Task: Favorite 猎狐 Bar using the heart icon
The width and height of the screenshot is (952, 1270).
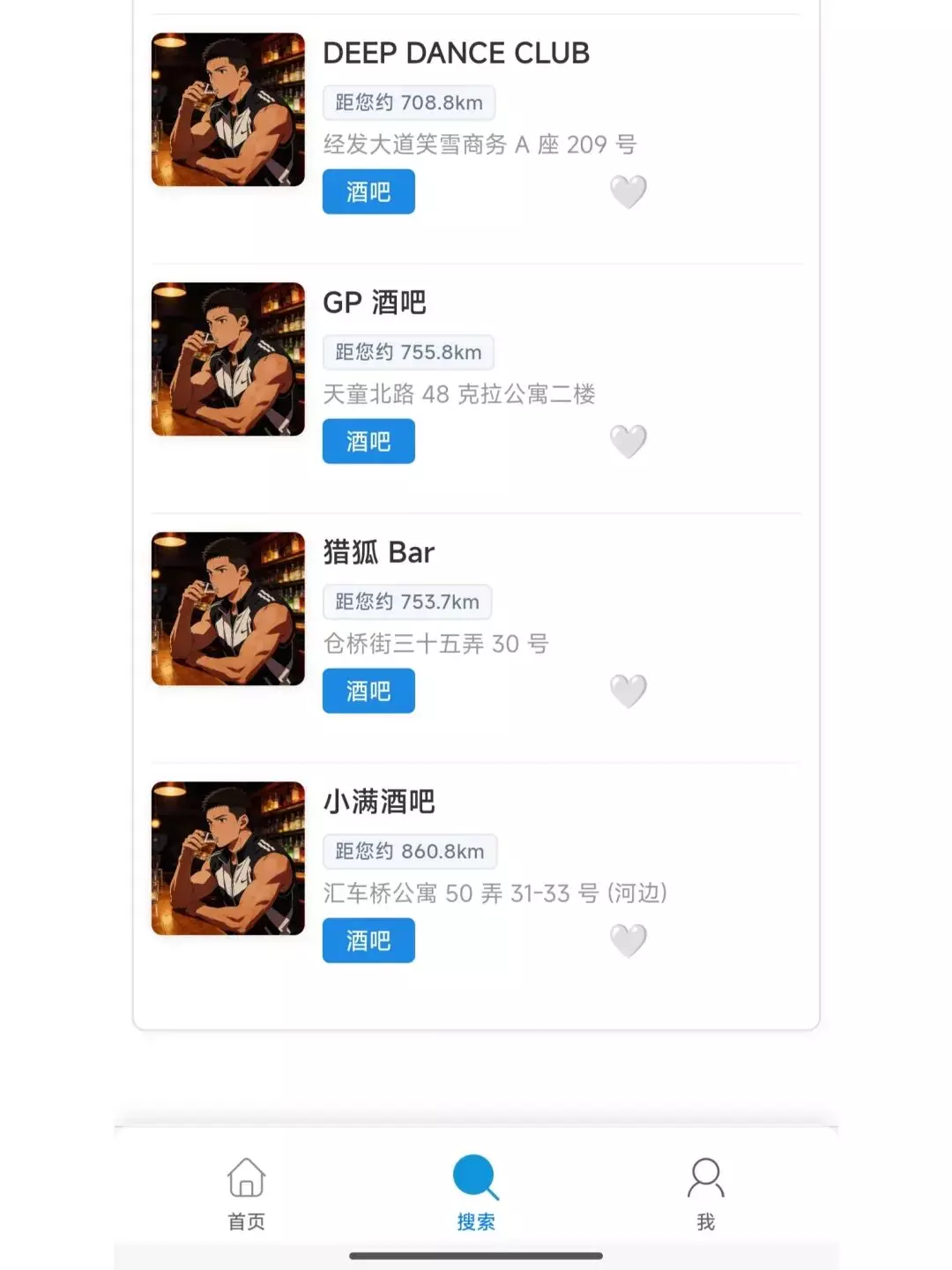Action: (x=628, y=691)
